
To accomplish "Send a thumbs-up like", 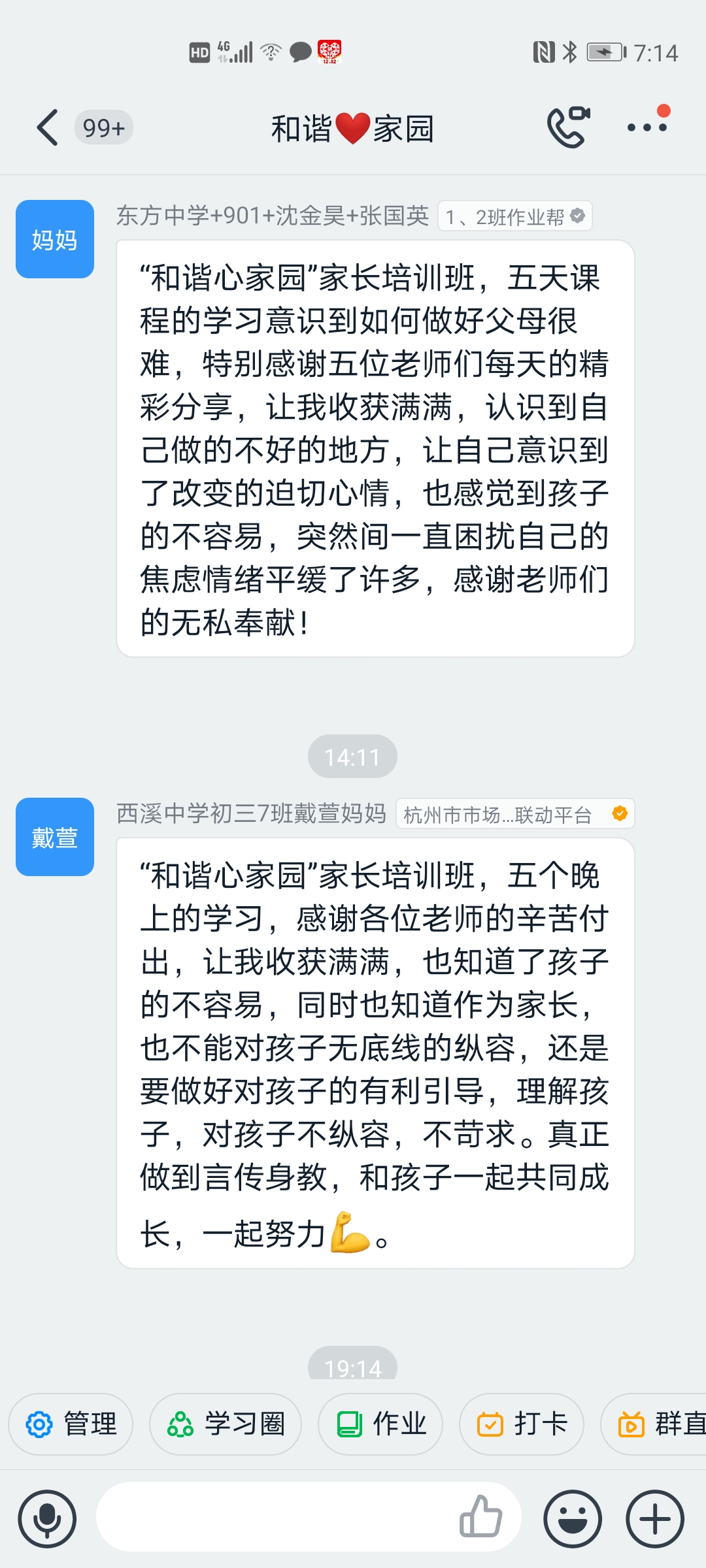I will [x=481, y=1517].
